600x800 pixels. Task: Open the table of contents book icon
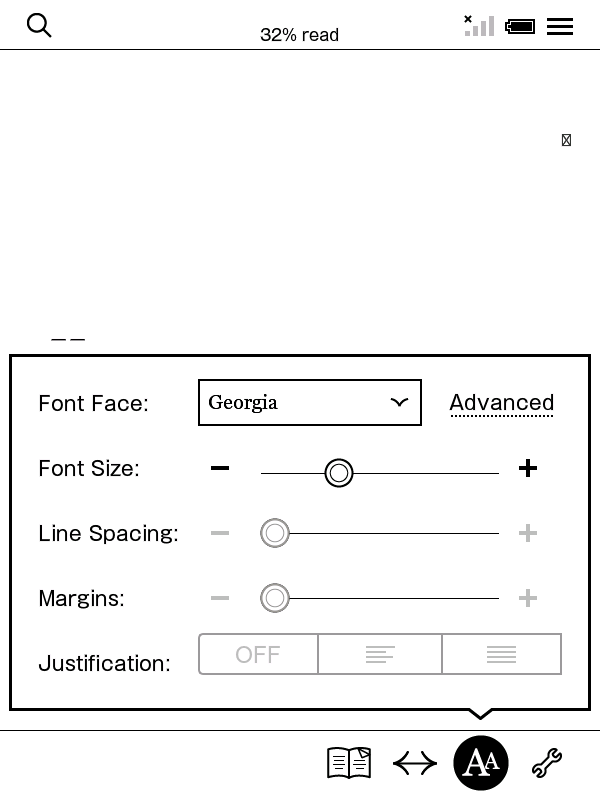click(x=349, y=763)
